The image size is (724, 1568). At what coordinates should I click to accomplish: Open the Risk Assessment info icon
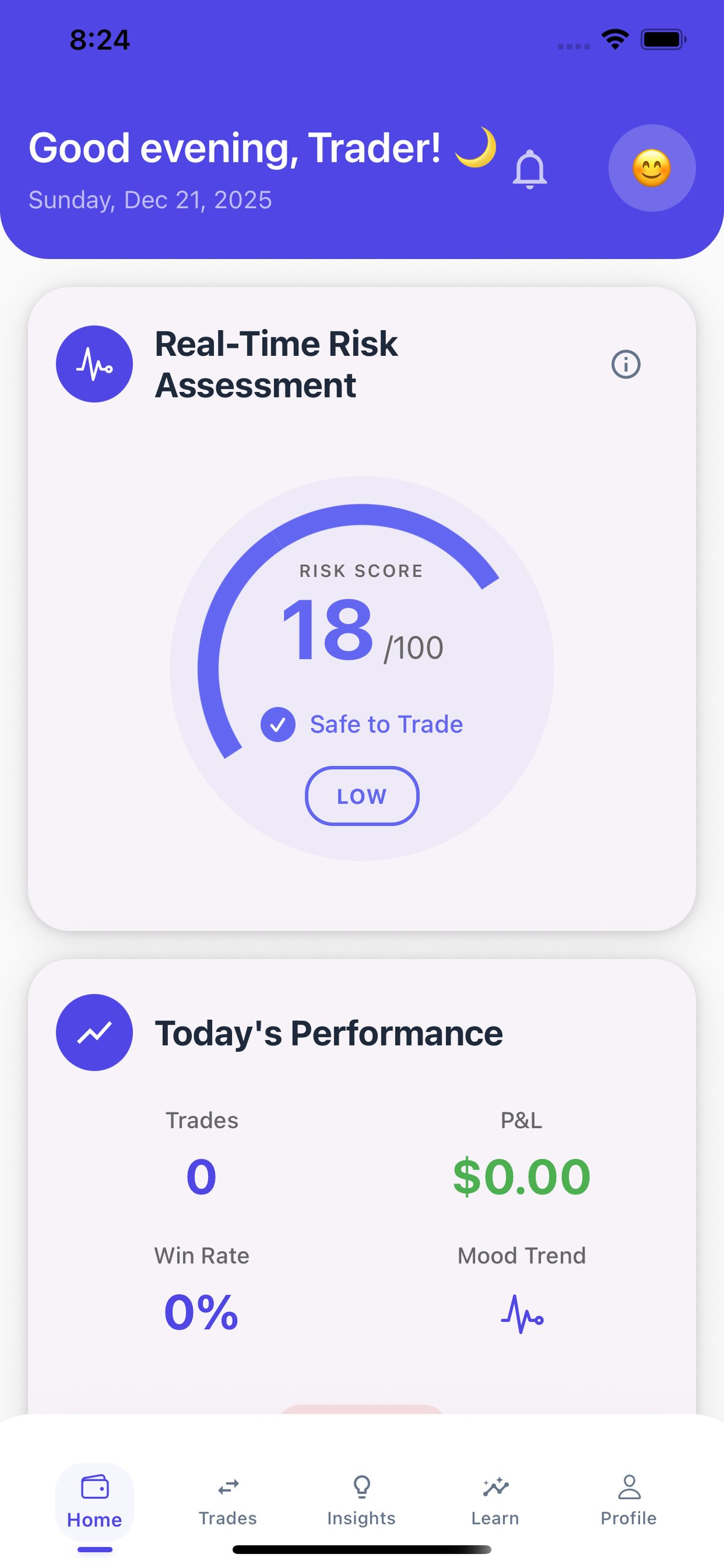point(625,364)
